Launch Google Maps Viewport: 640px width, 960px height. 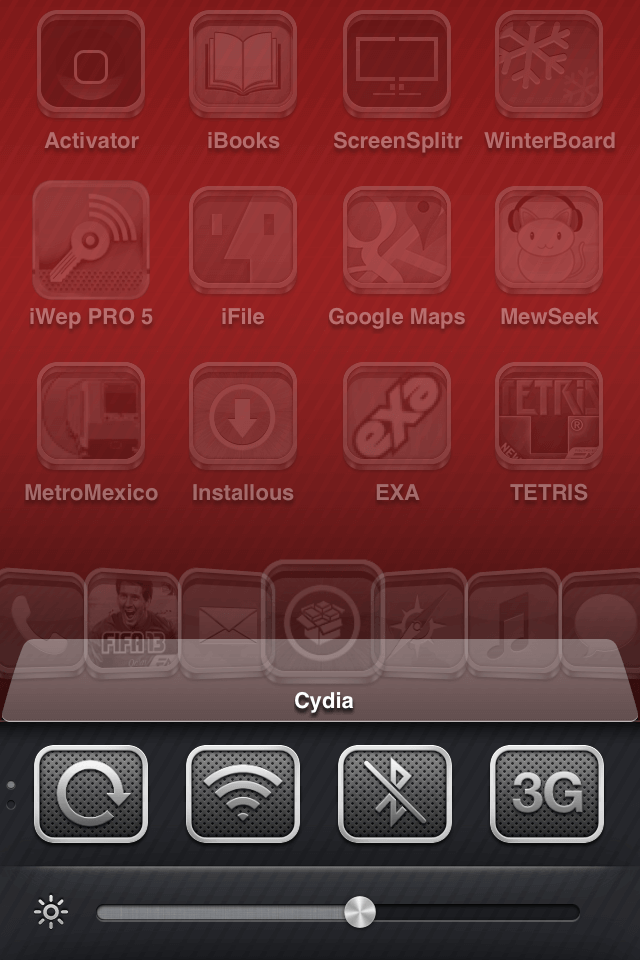tap(397, 240)
